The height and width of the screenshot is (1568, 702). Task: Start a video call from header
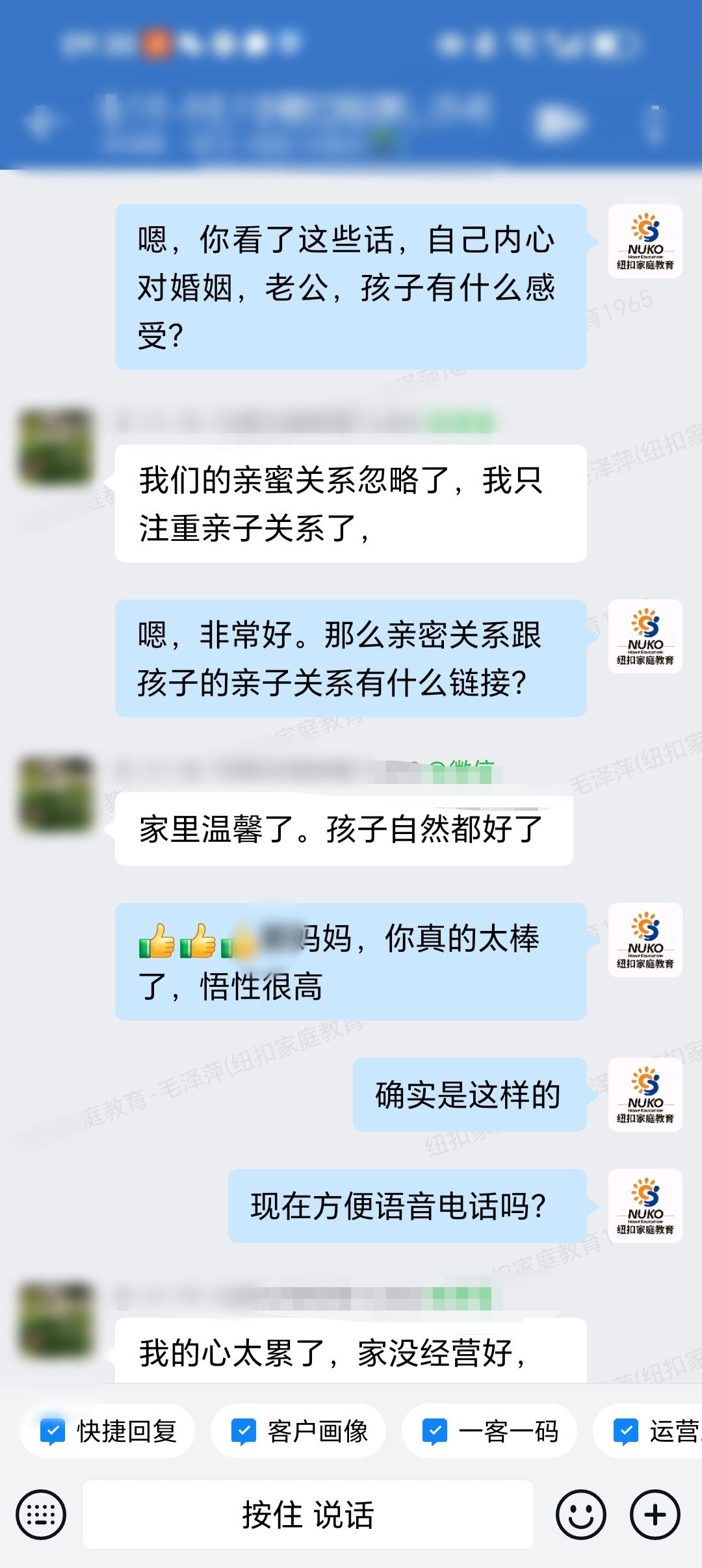pos(558,122)
